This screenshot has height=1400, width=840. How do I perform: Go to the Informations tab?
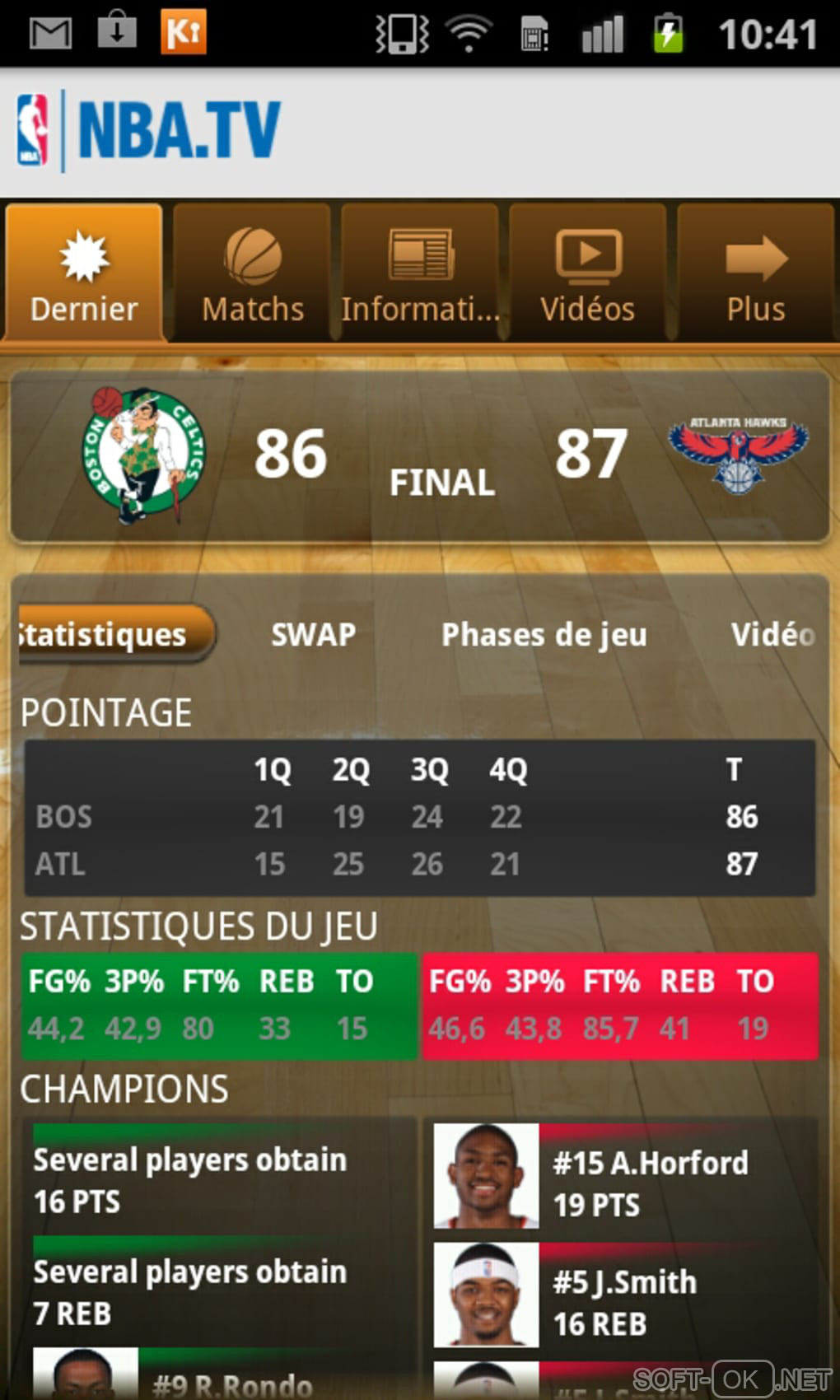(x=420, y=273)
